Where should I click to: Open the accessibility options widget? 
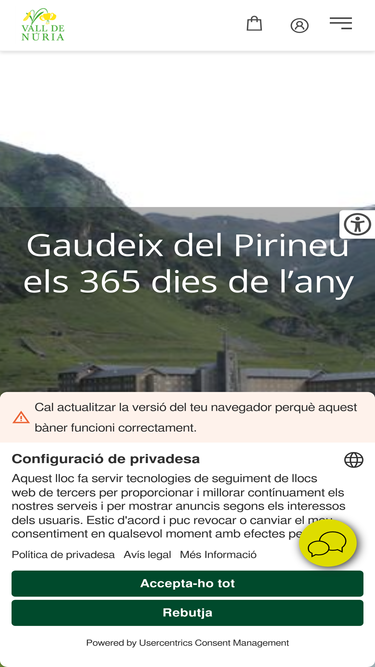tap(357, 224)
